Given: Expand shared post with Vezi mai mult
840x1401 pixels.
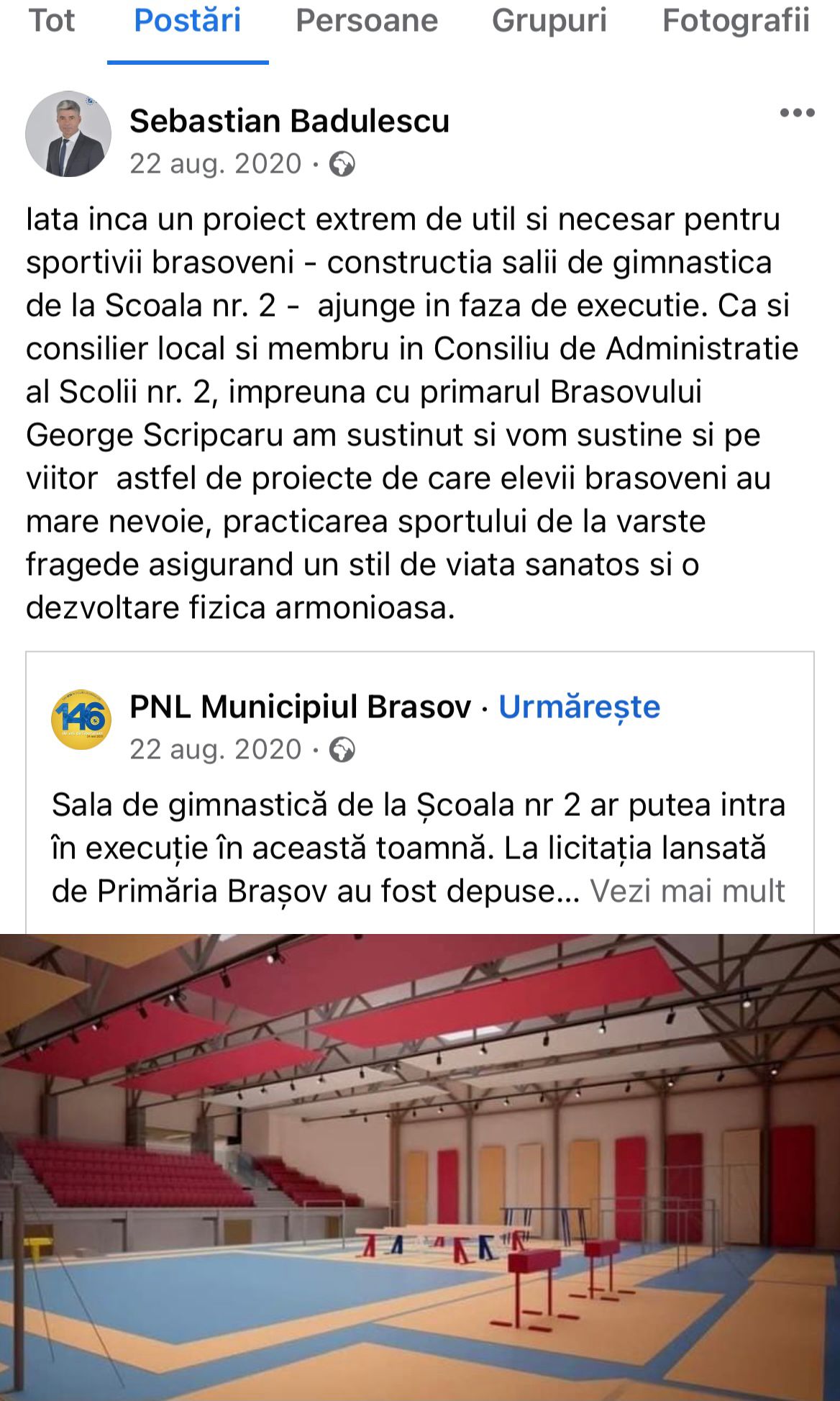Looking at the screenshot, I should point(688,892).
